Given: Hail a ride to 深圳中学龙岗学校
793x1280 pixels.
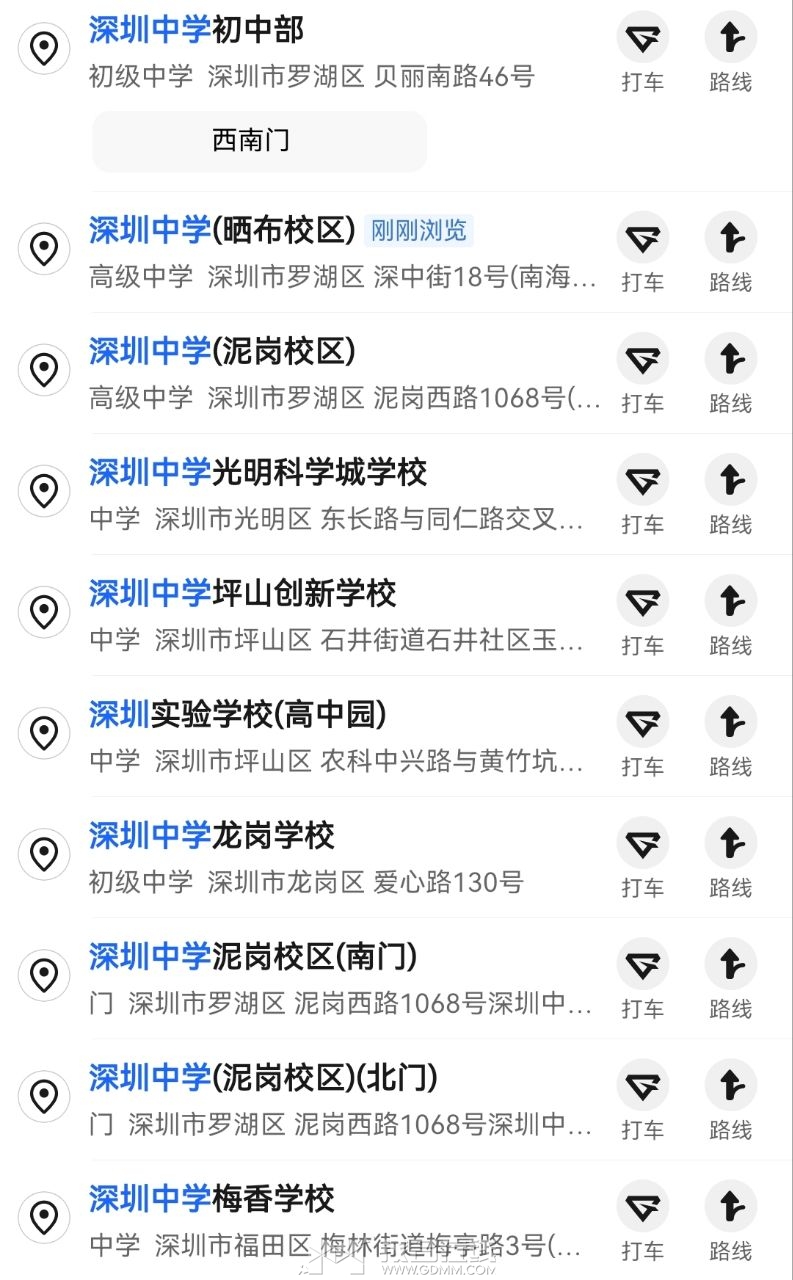Looking at the screenshot, I should pos(642,857).
